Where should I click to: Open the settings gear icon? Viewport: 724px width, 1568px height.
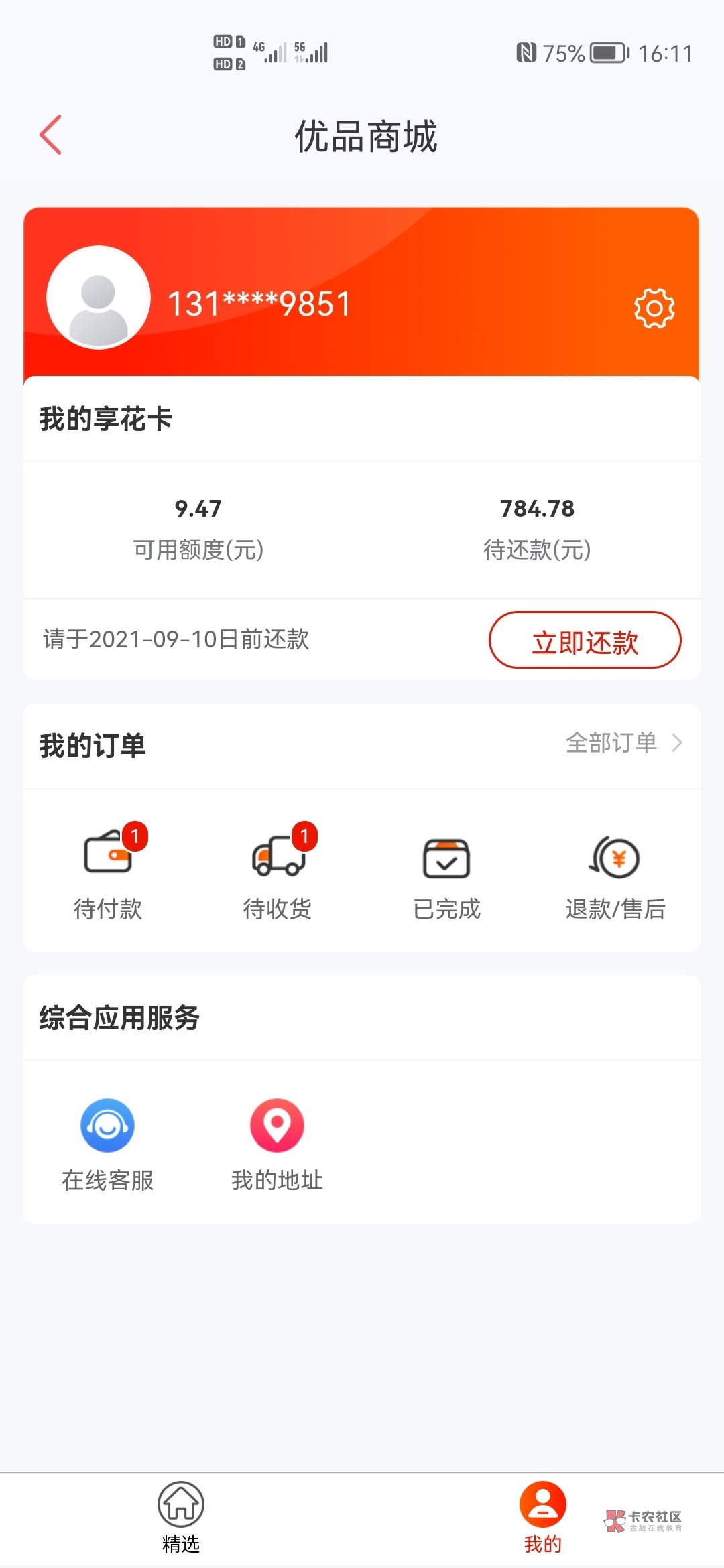[654, 308]
